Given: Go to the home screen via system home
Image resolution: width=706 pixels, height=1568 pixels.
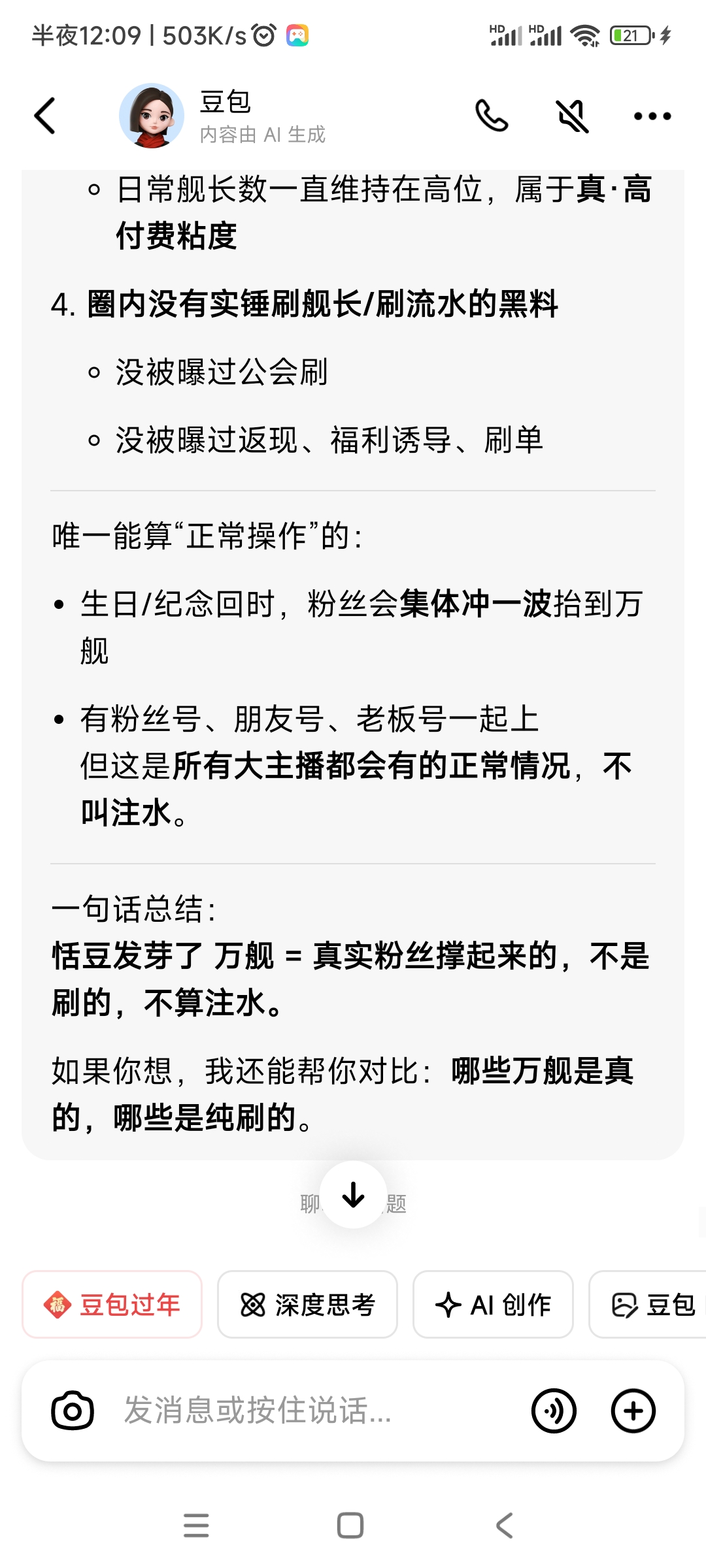Looking at the screenshot, I should point(350,1526).
